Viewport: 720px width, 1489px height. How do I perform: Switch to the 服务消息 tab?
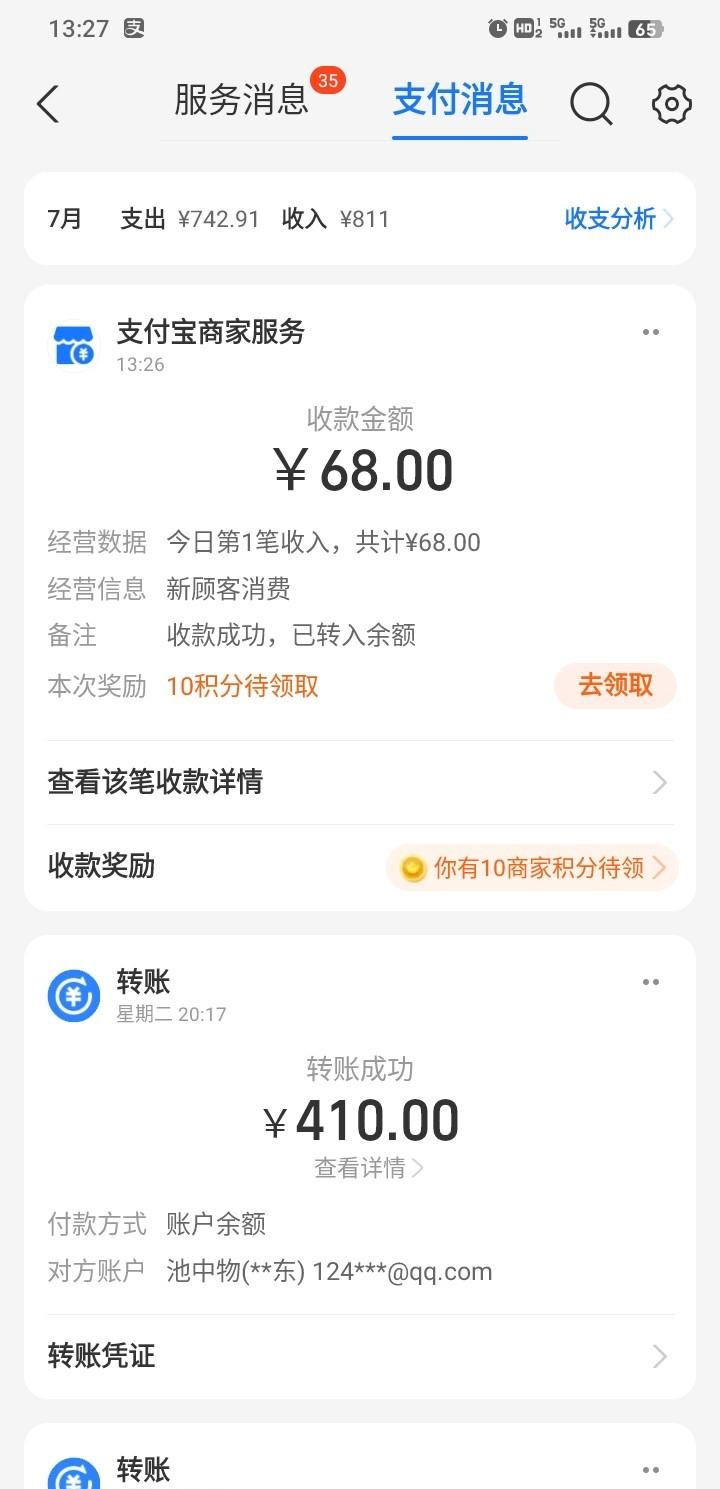pos(241,101)
